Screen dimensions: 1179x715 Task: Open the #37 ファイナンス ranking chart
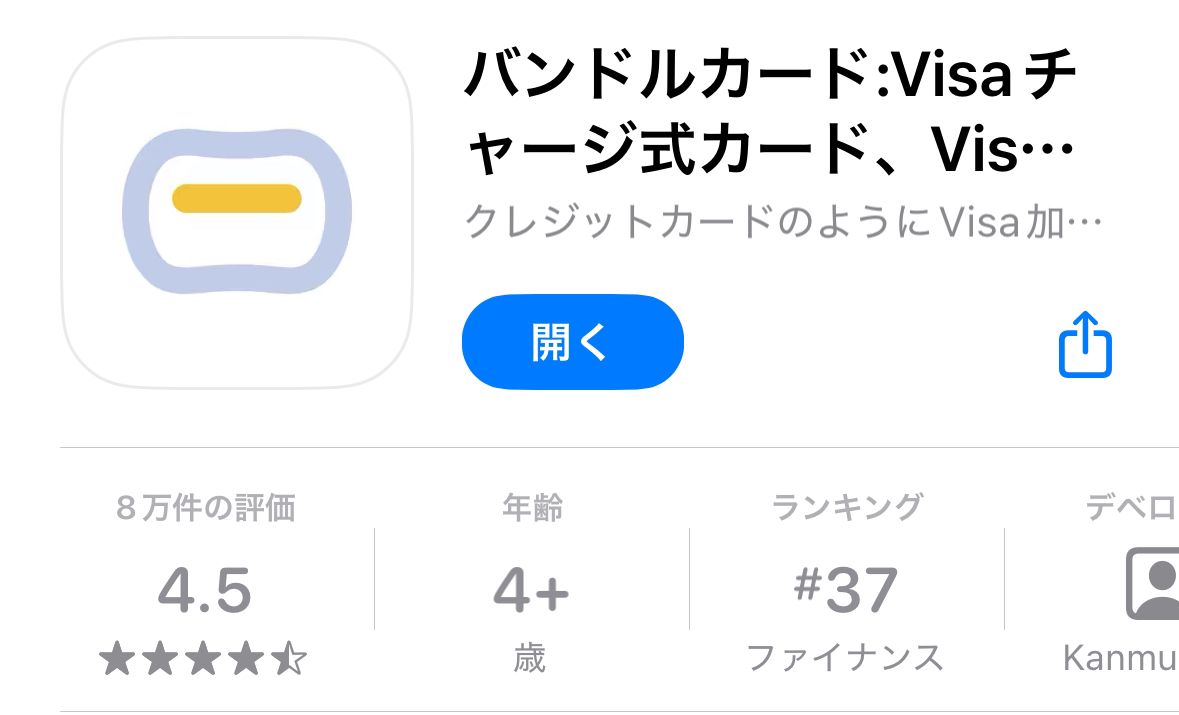click(845, 590)
